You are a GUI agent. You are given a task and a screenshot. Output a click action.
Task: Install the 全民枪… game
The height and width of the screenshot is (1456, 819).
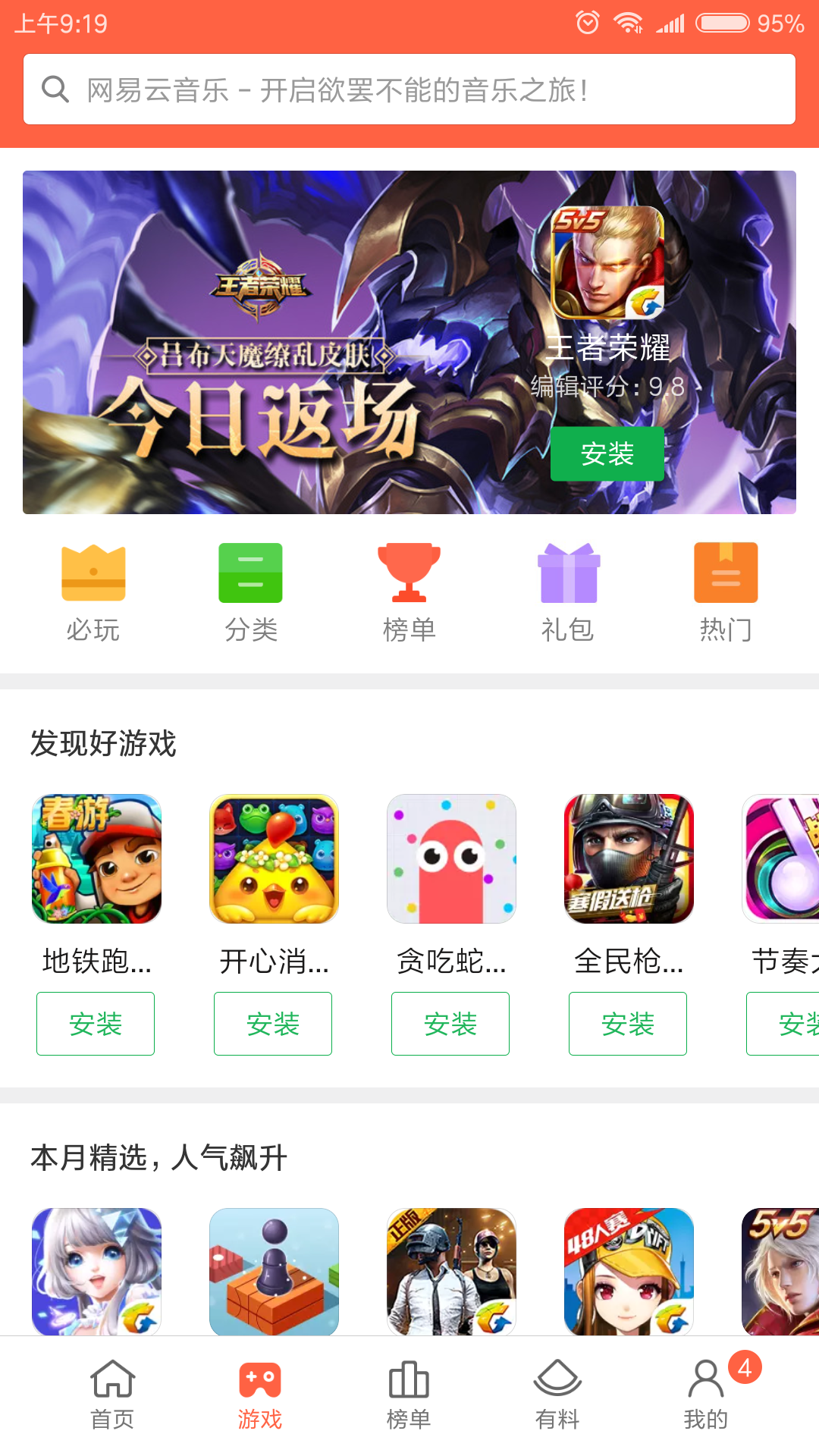coord(628,1024)
